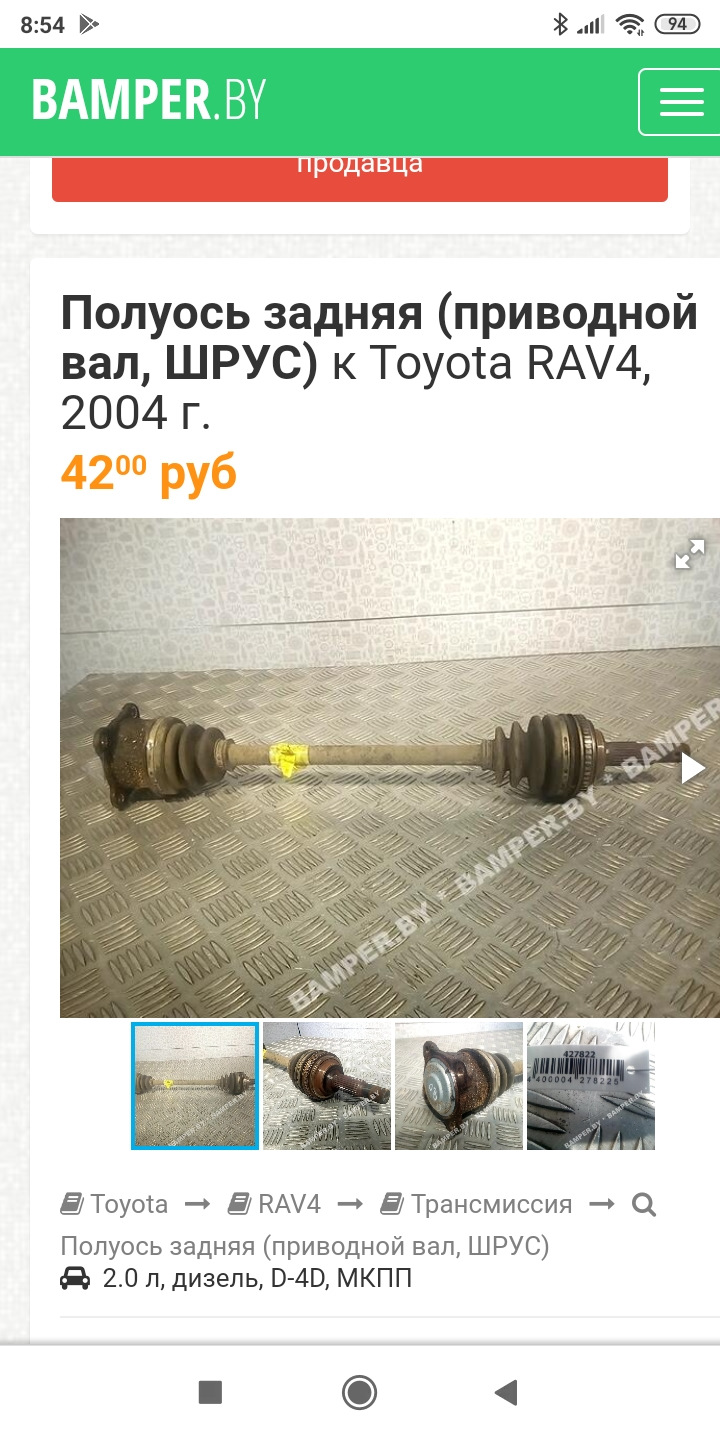Select the second CV joint thumbnail
Screen dimensions: 720x1440
(x=326, y=1085)
